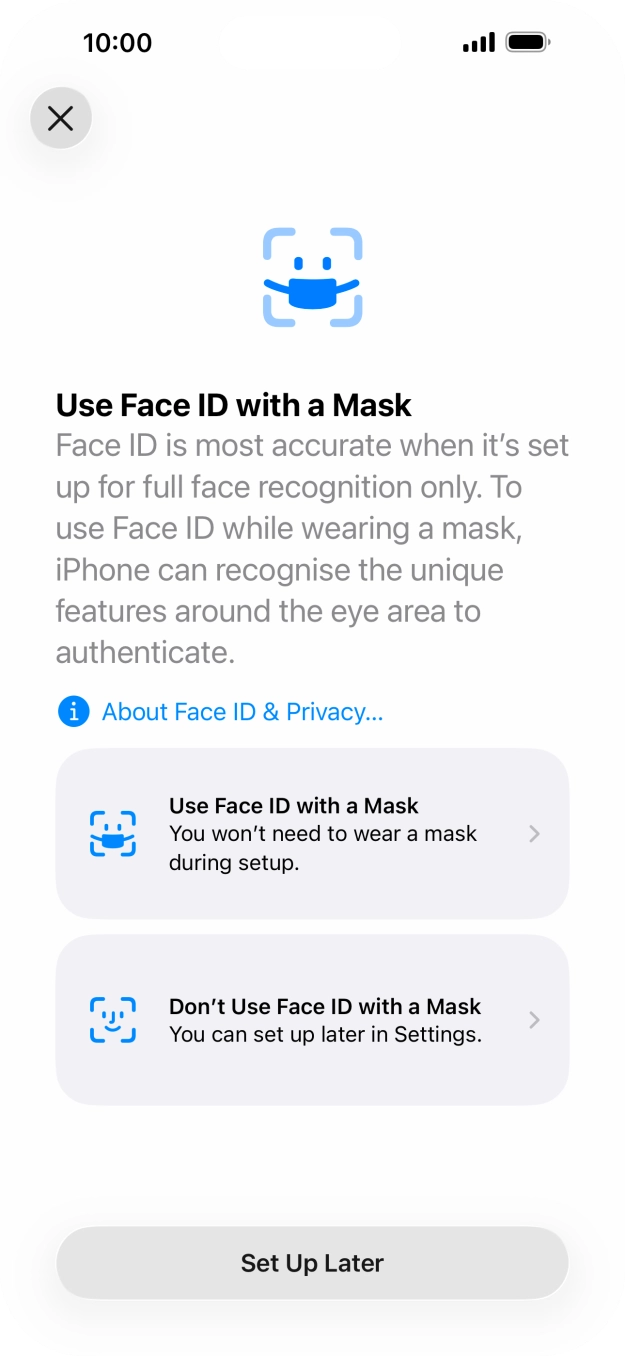Screen dimensions: 625x1356
Task: Tap the Set Up Later button
Action: (312, 1263)
